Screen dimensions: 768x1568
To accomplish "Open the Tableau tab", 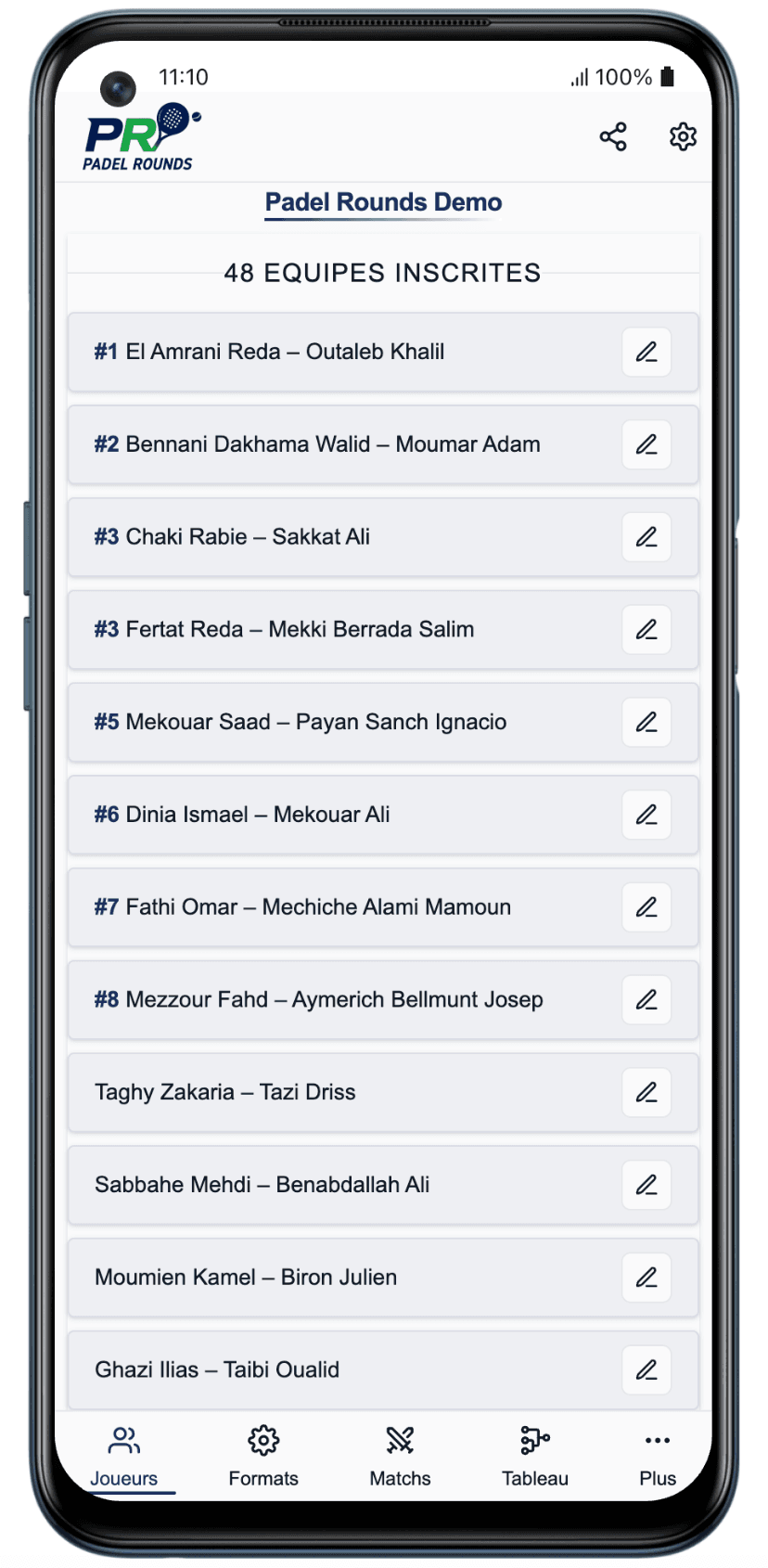I will (x=535, y=1457).
